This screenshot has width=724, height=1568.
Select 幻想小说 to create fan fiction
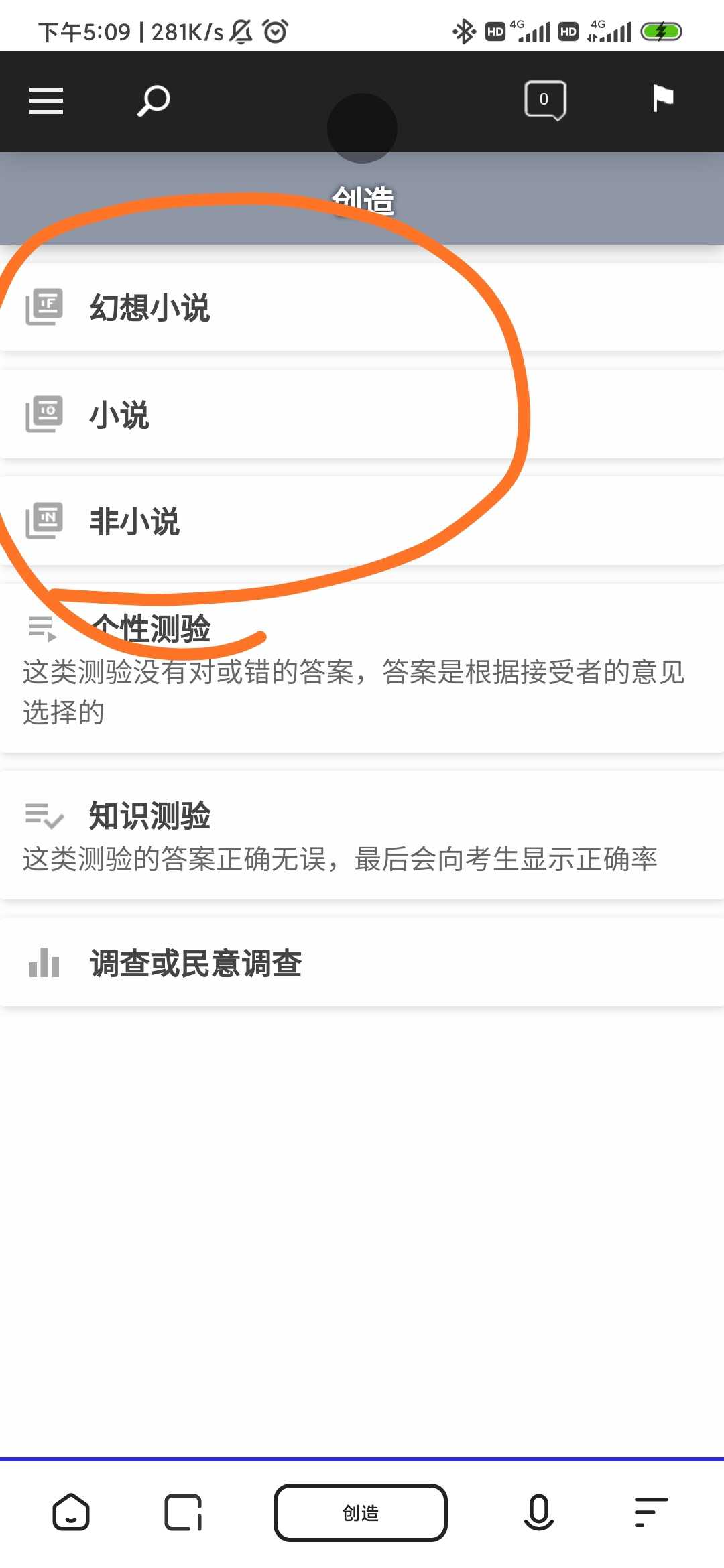point(362,308)
